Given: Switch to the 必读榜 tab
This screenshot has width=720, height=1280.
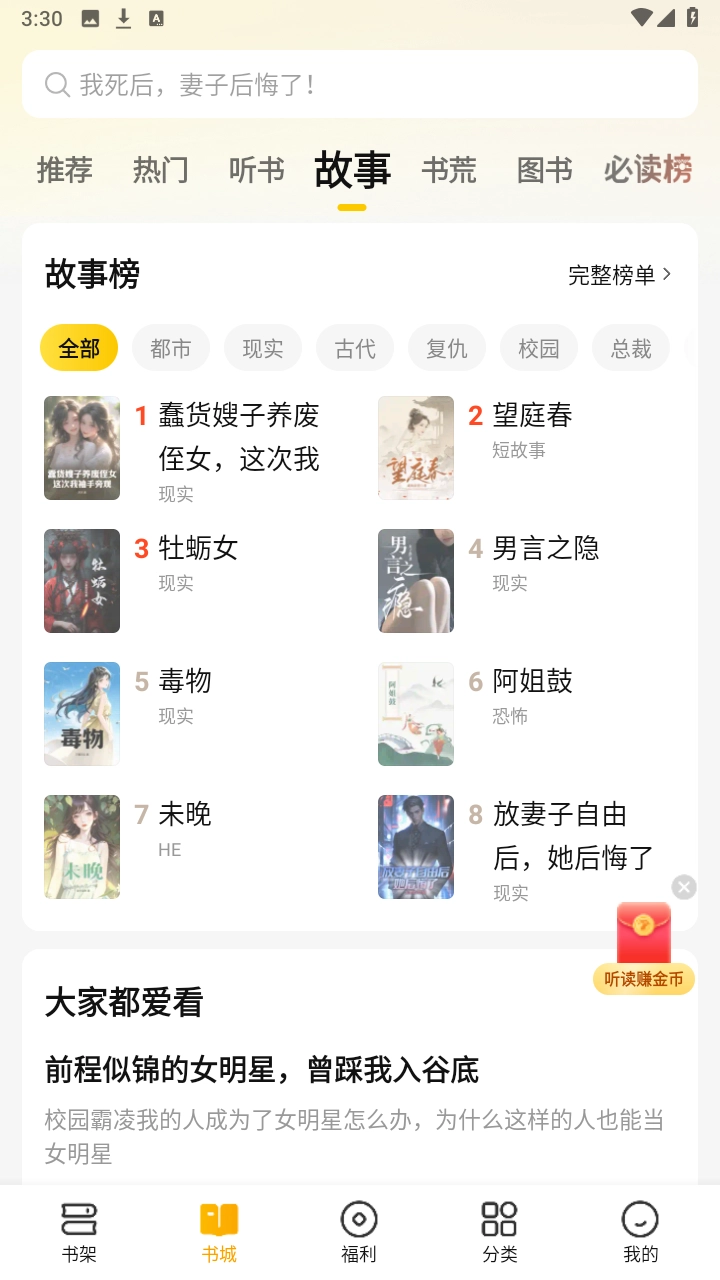Looking at the screenshot, I should point(648,170).
